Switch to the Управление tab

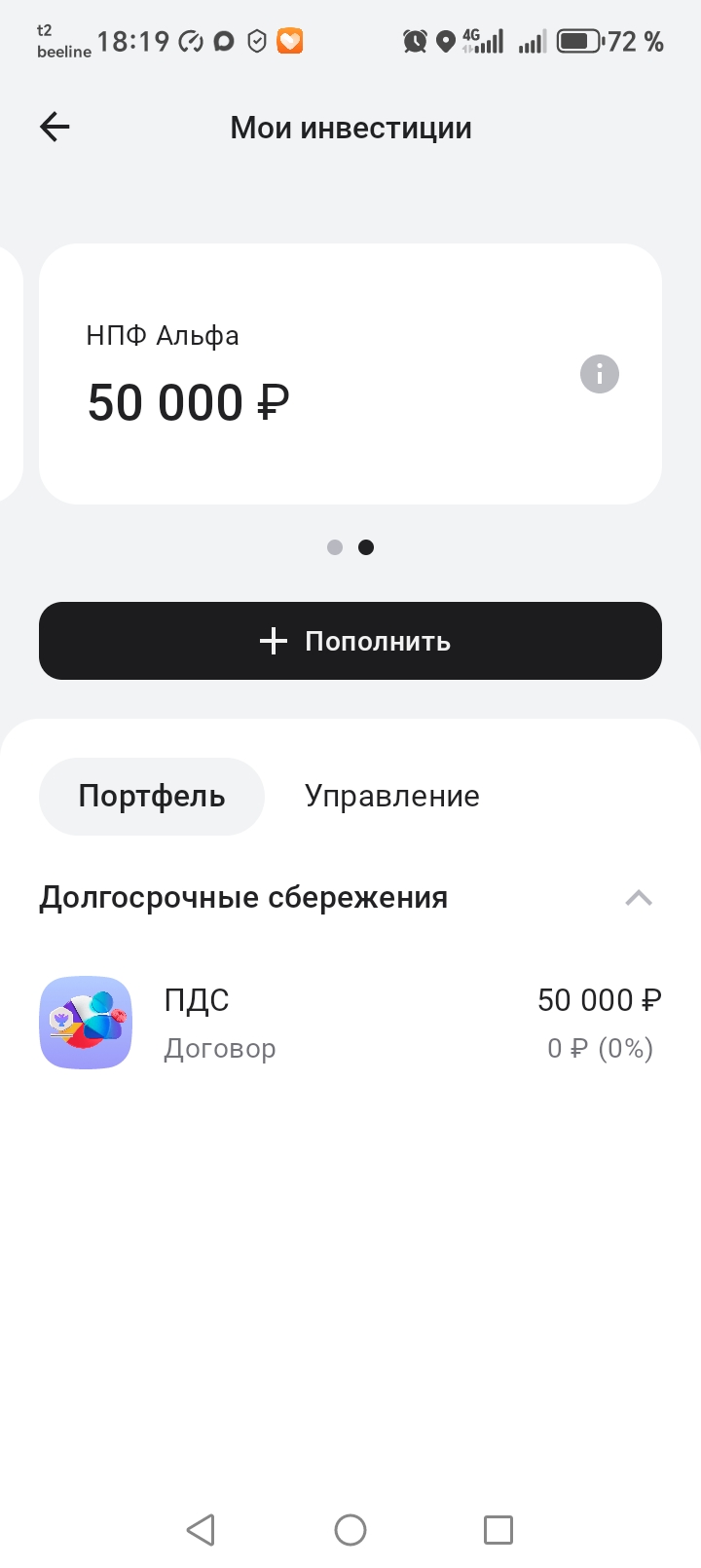[x=391, y=797]
